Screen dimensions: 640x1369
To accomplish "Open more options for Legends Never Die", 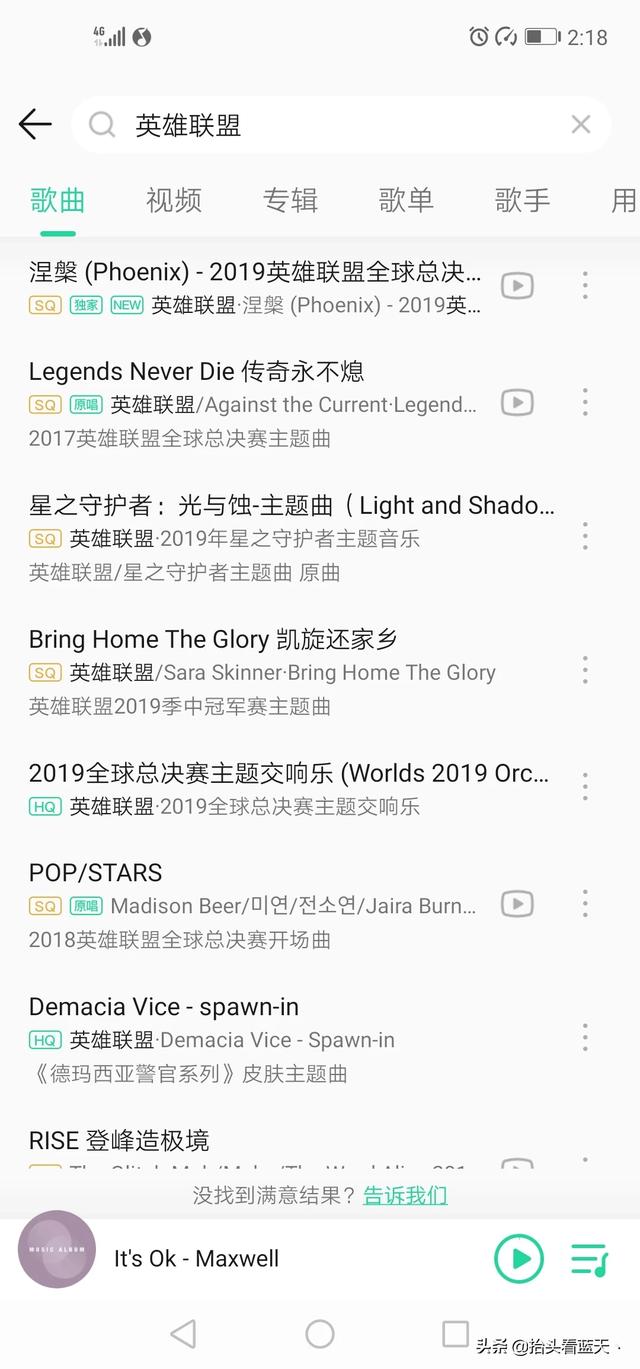I will (585, 403).
